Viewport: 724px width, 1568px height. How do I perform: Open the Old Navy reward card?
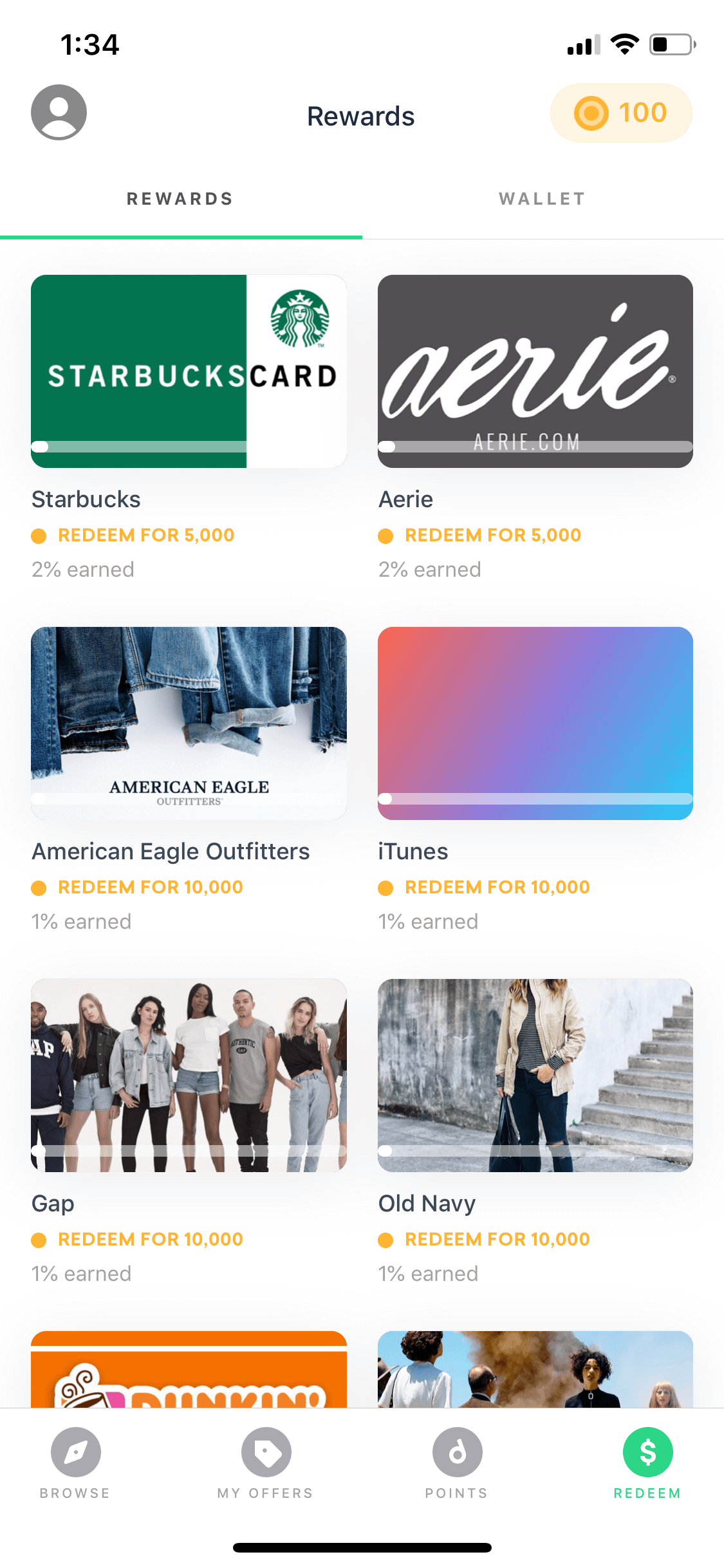535,1076
